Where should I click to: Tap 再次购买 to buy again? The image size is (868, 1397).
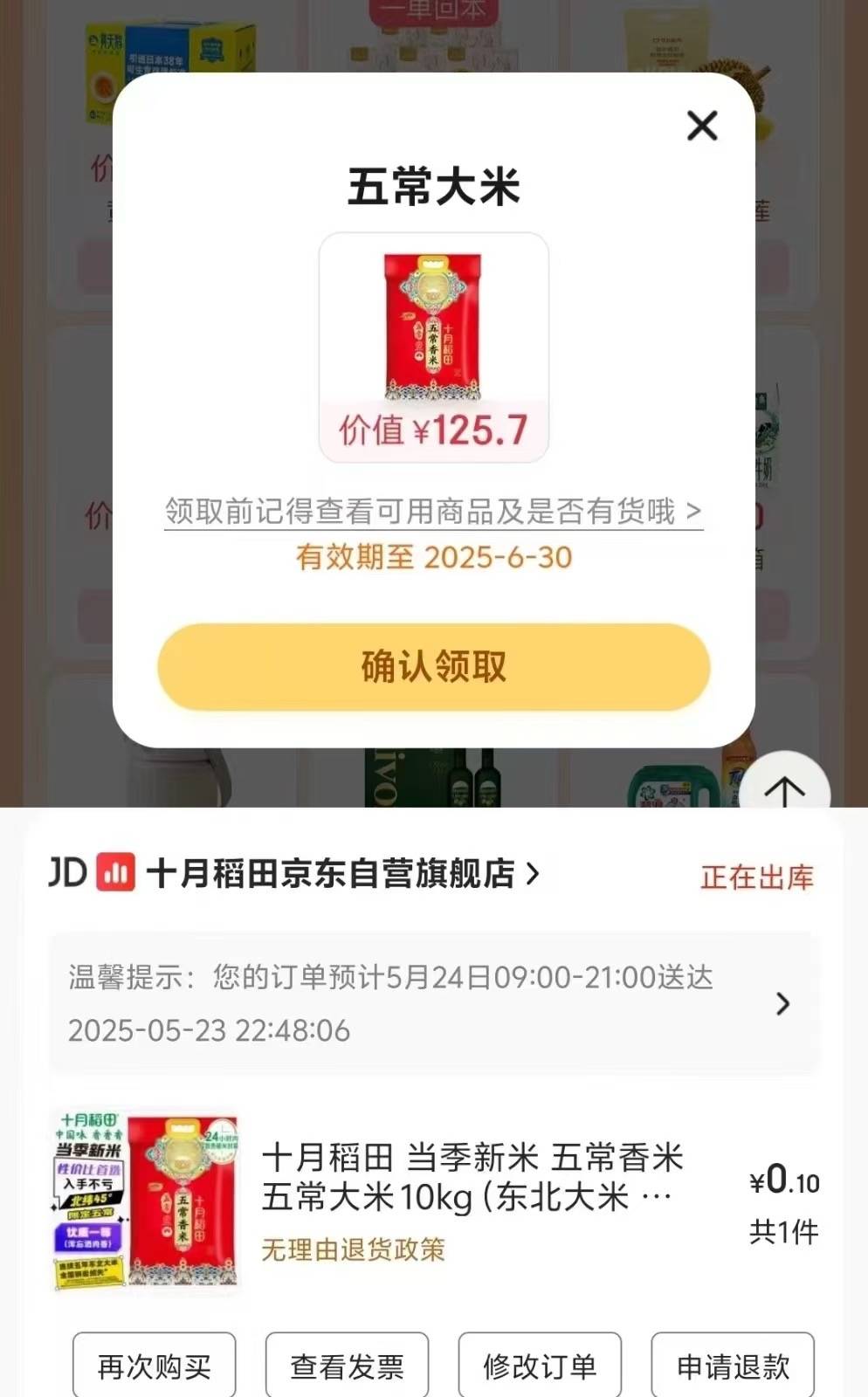tap(155, 1366)
